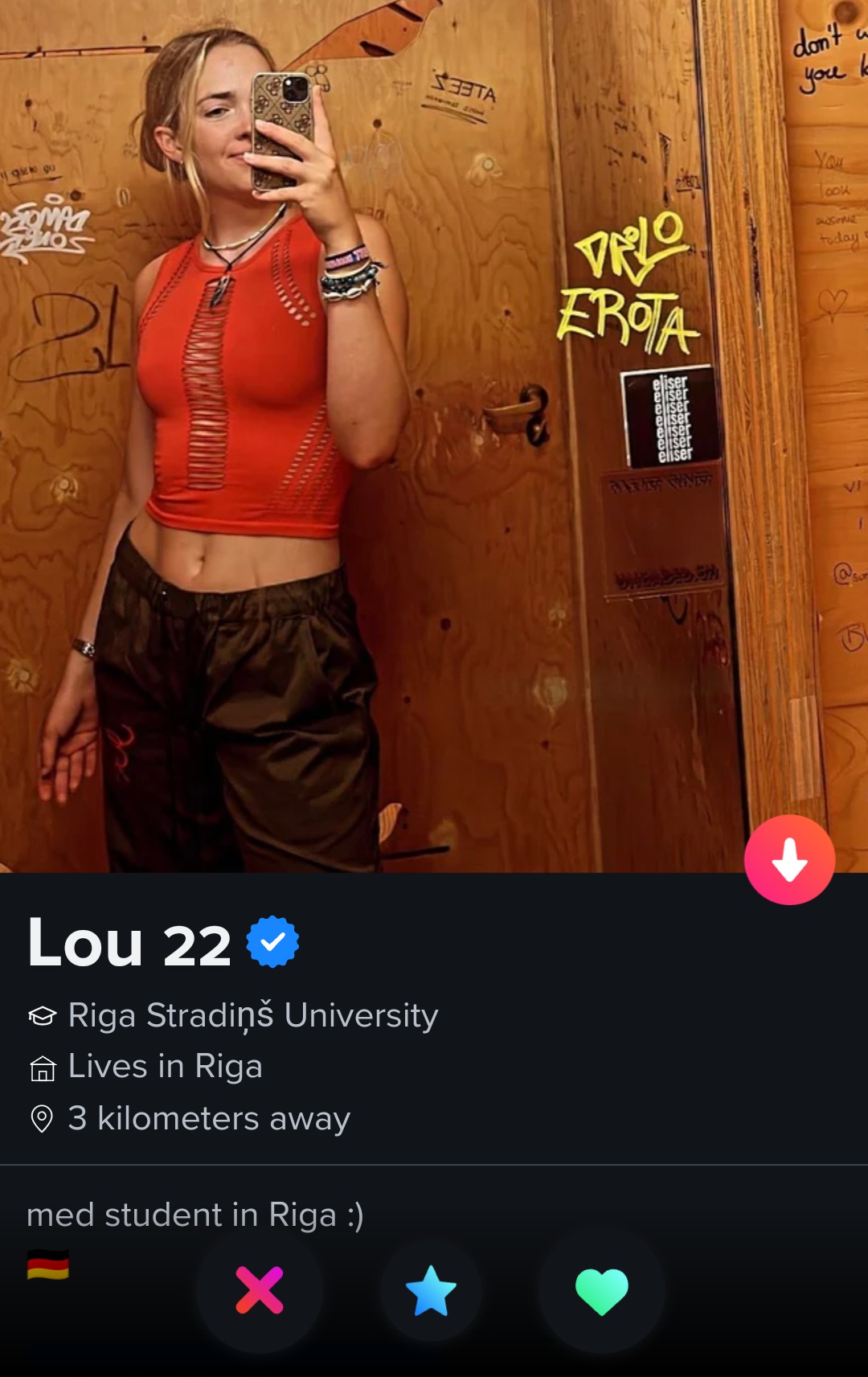The height and width of the screenshot is (1377, 868).
Task: Collapse profile with the down arrow button
Action: point(789,859)
